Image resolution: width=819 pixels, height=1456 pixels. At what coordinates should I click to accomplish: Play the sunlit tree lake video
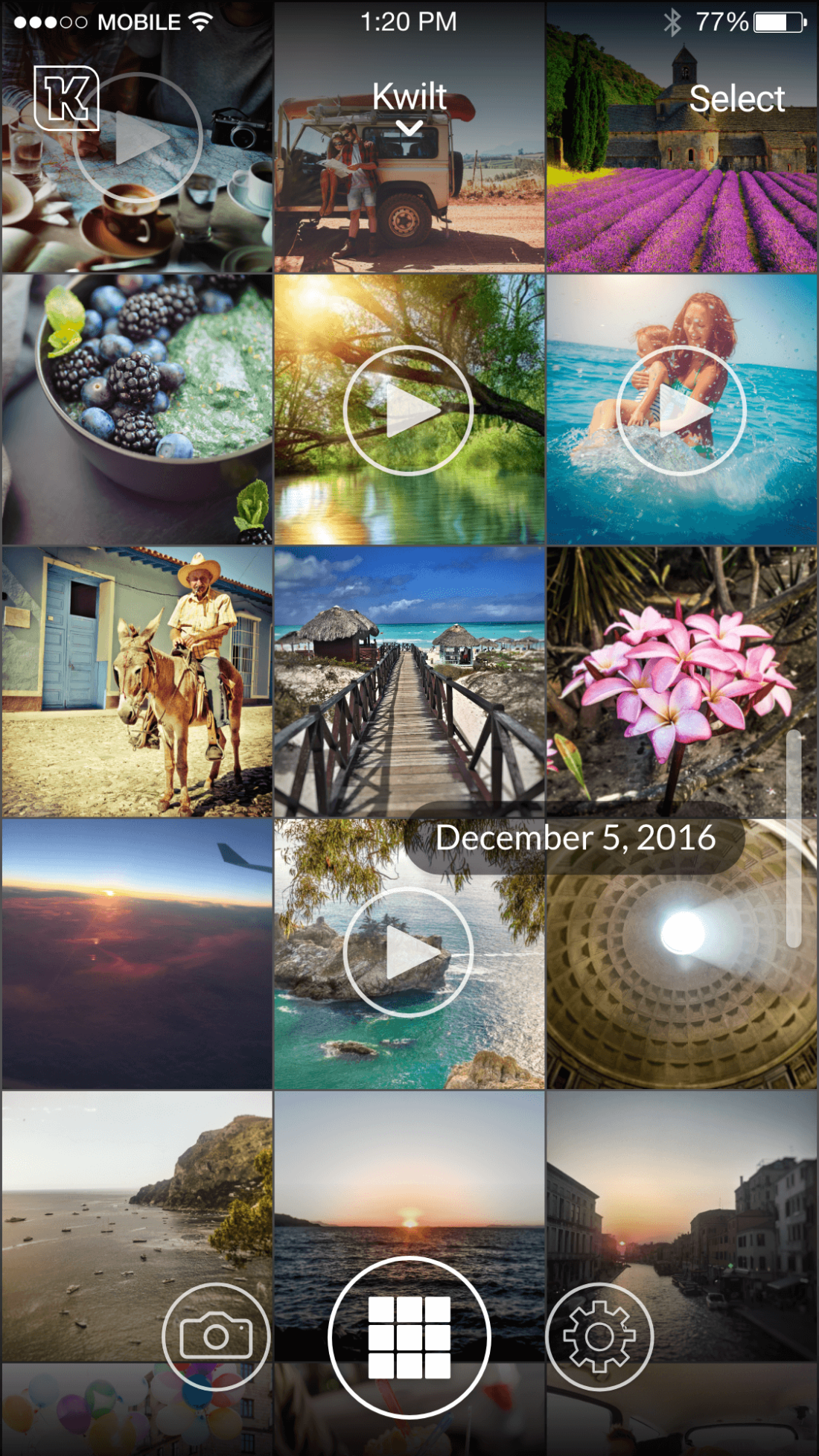pyautogui.click(x=409, y=410)
